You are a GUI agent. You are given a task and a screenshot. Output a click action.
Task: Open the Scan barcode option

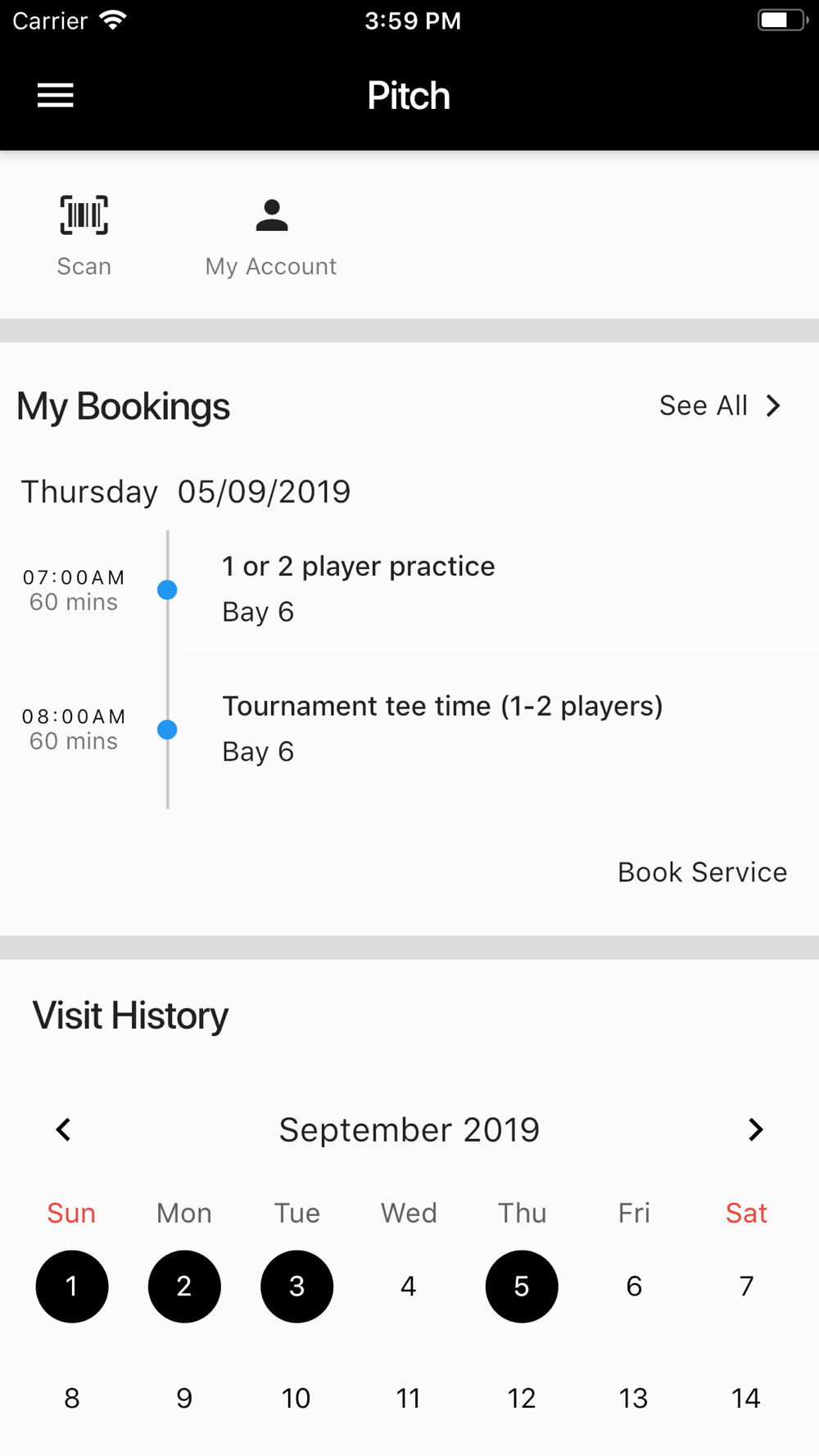click(x=84, y=237)
